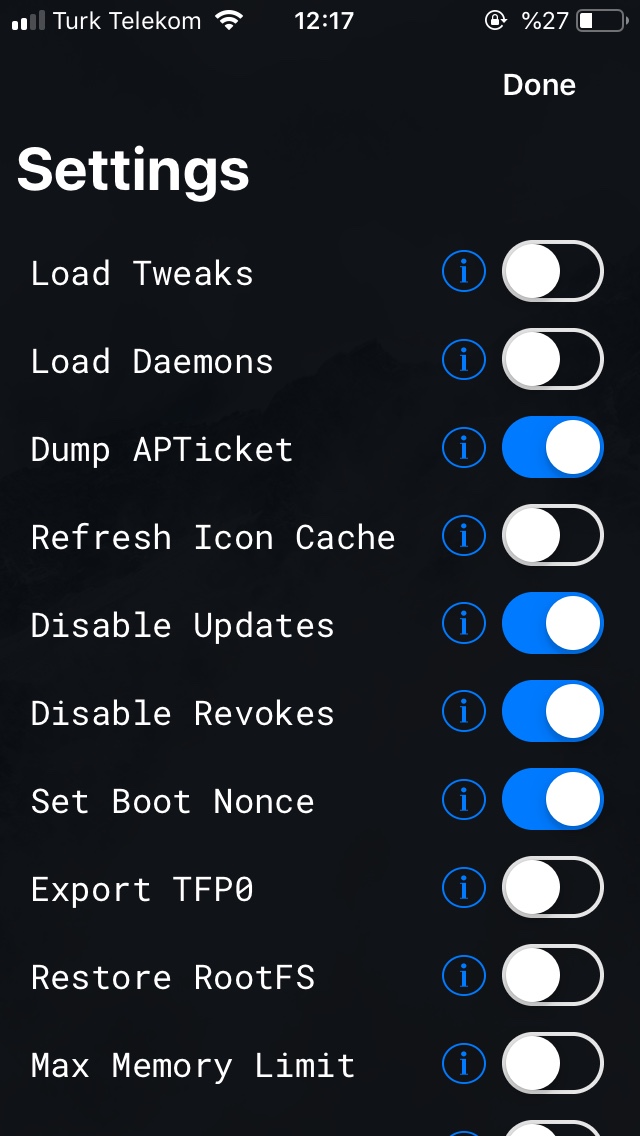The height and width of the screenshot is (1136, 640).
Task: Enable the Max Memory Limit switch
Action: (x=552, y=1063)
